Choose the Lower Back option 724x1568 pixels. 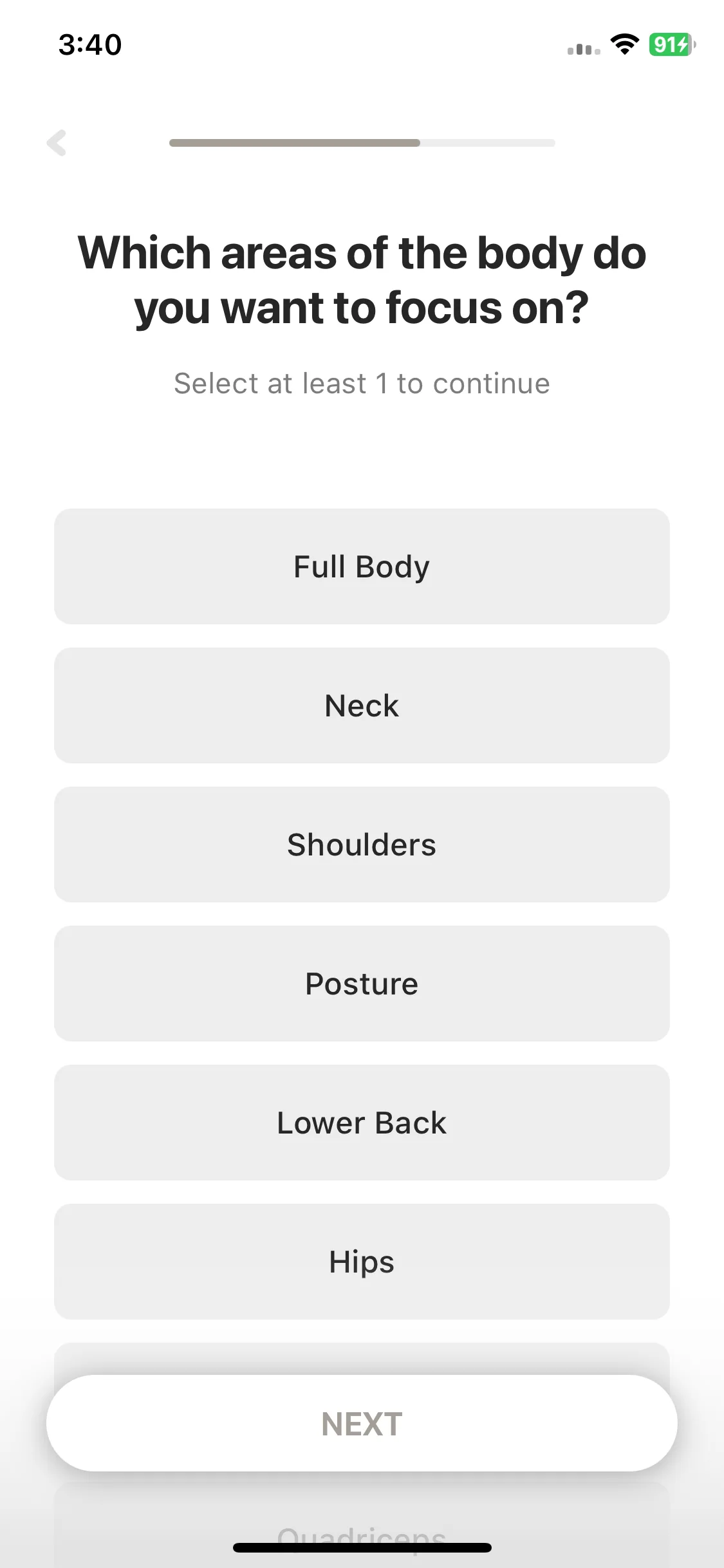coord(362,1123)
